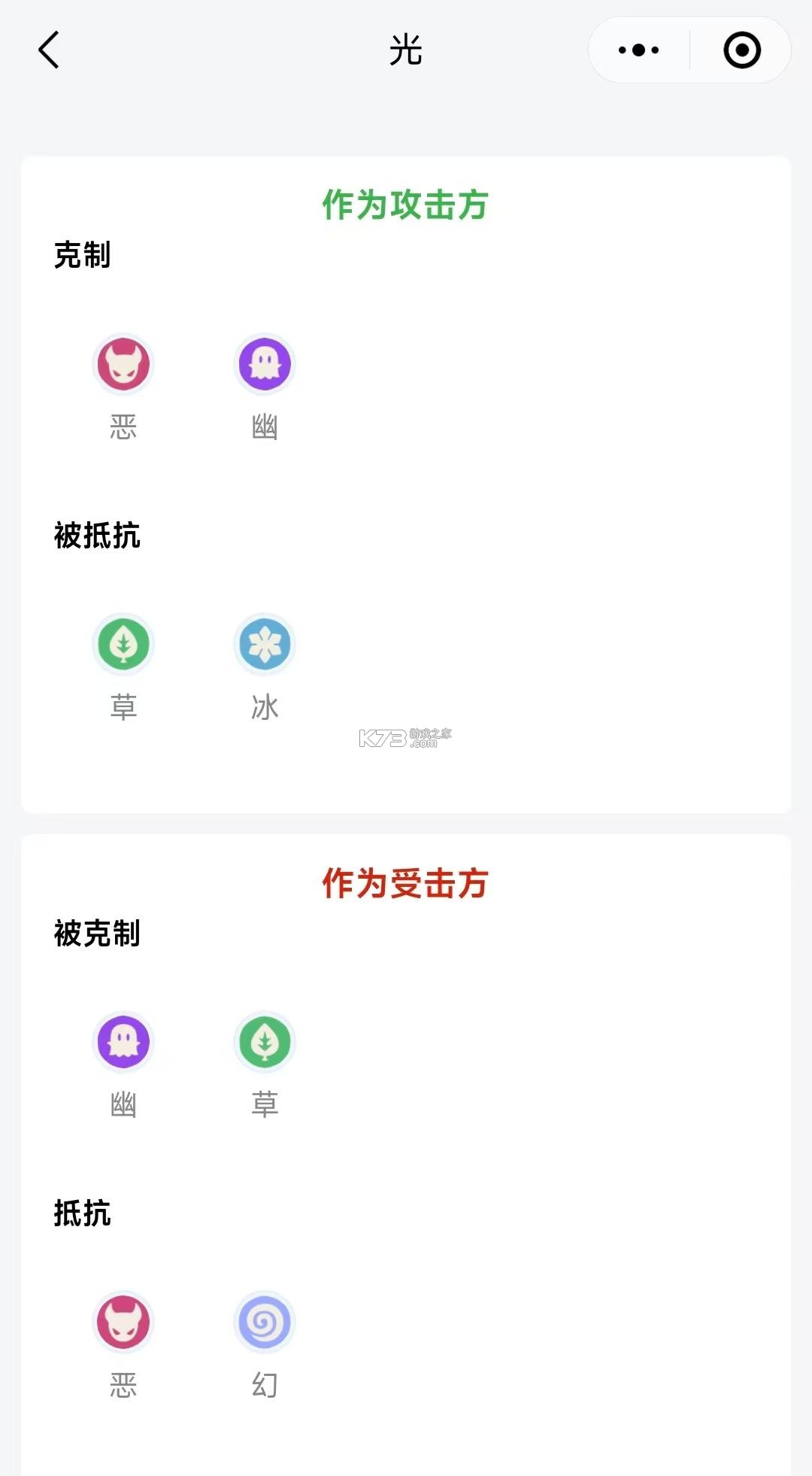The height and width of the screenshot is (1476, 812).
Task: Open the 作为受击方 section header
Action: point(406,882)
